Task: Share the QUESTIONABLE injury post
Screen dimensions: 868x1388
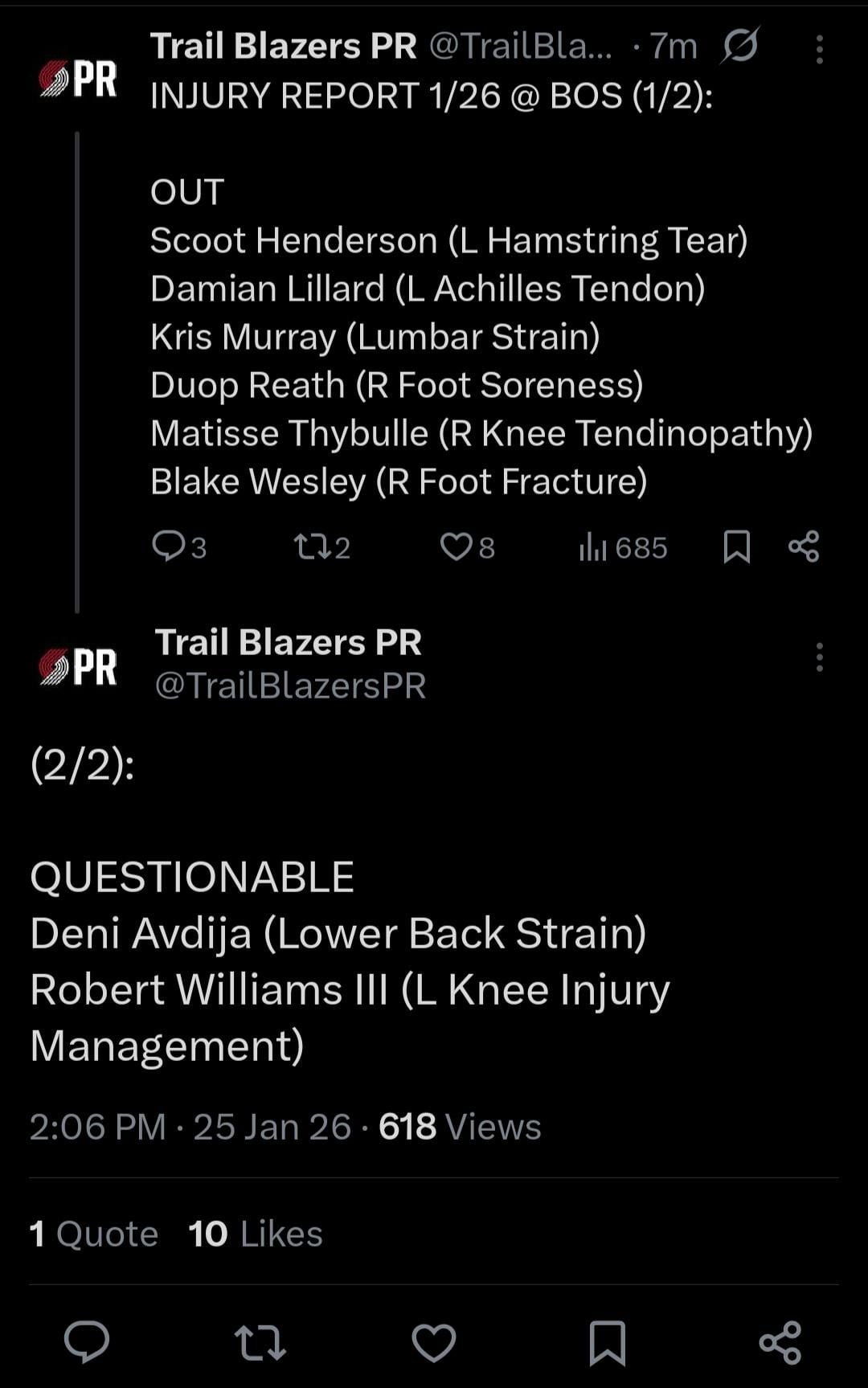Action: [780, 1342]
